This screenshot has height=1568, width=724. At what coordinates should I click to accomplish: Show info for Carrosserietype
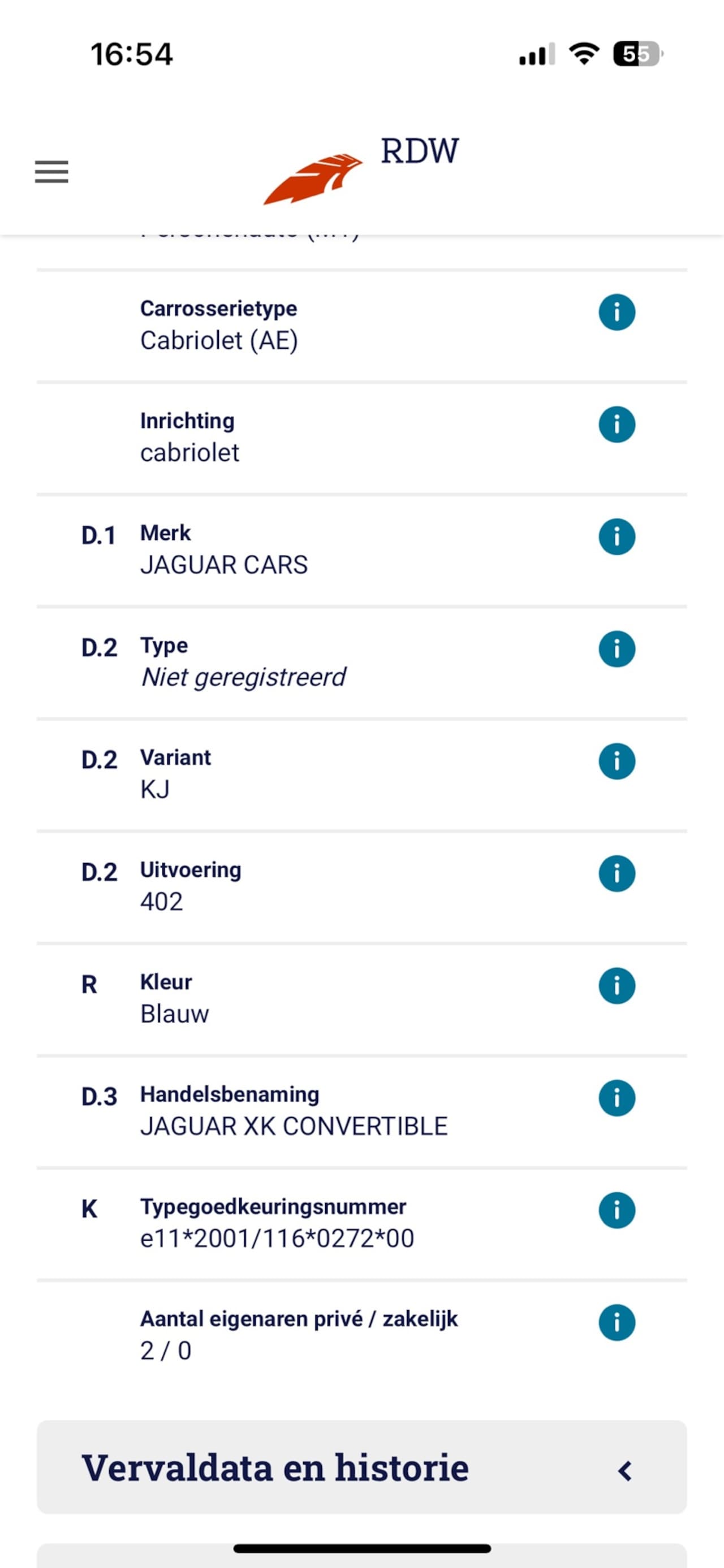point(616,312)
